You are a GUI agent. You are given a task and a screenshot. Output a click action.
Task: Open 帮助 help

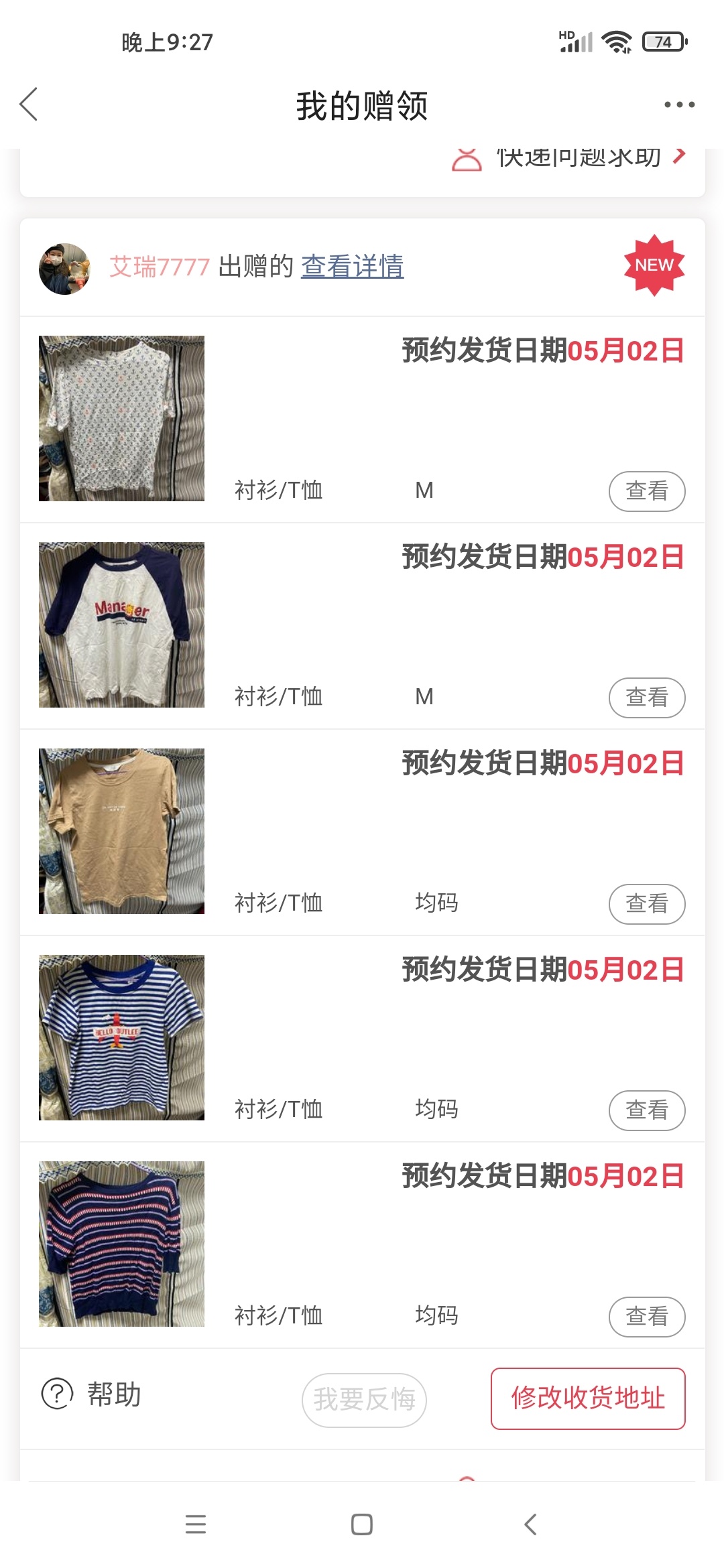[x=92, y=1394]
